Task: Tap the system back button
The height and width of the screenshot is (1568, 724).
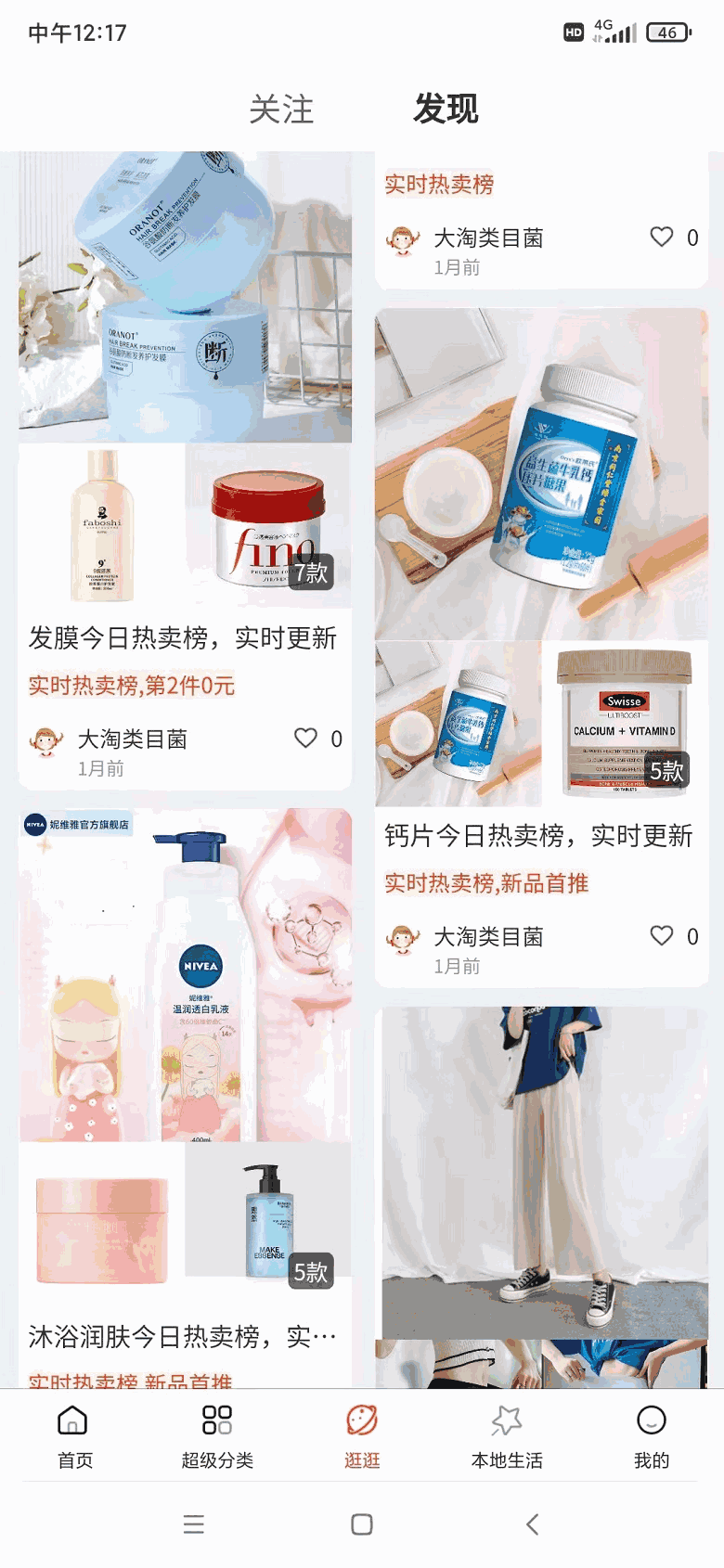Action: point(532,1523)
